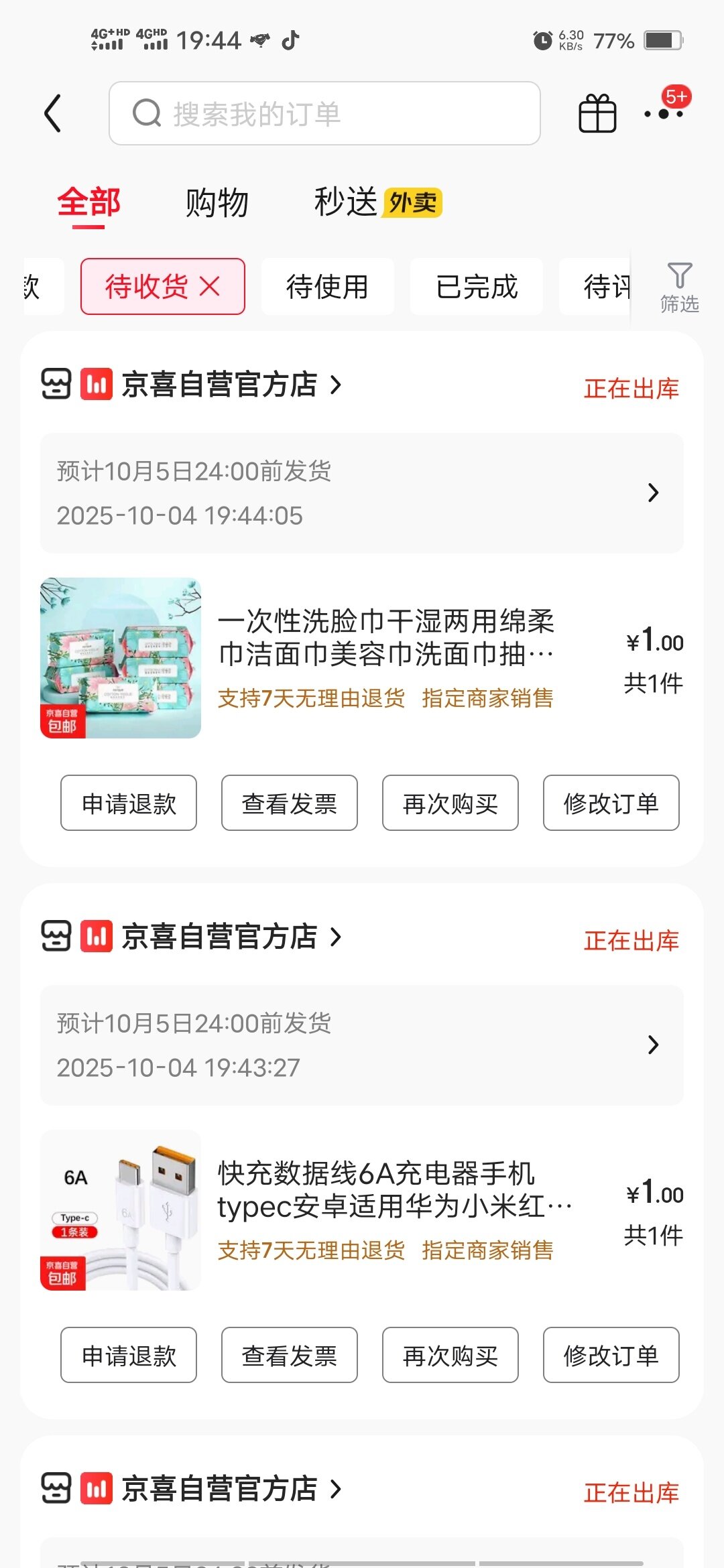Image resolution: width=724 pixels, height=1568 pixels.
Task: Tap the 搜索我的订单 search box
Action: click(x=324, y=113)
